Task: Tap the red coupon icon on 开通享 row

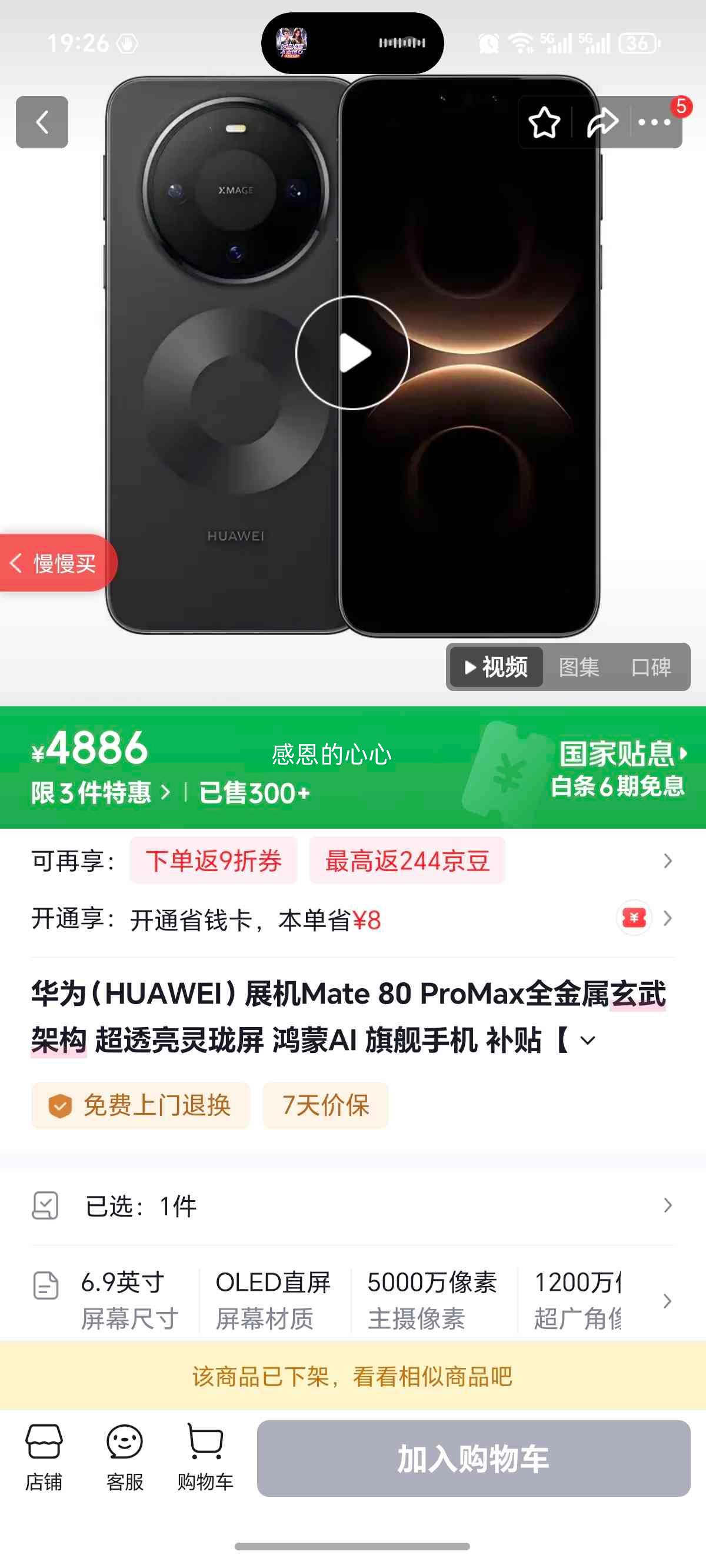Action: [634, 916]
